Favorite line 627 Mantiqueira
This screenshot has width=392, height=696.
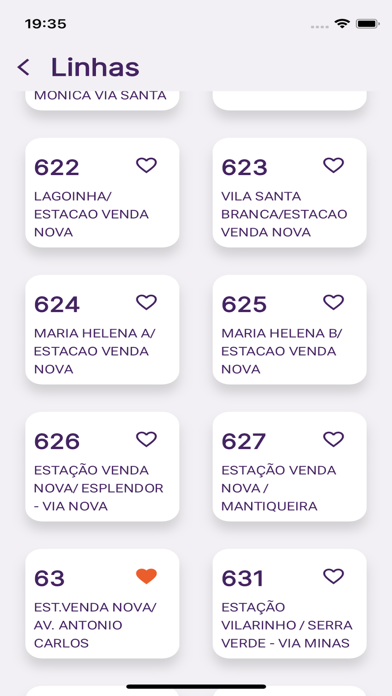coord(333,439)
